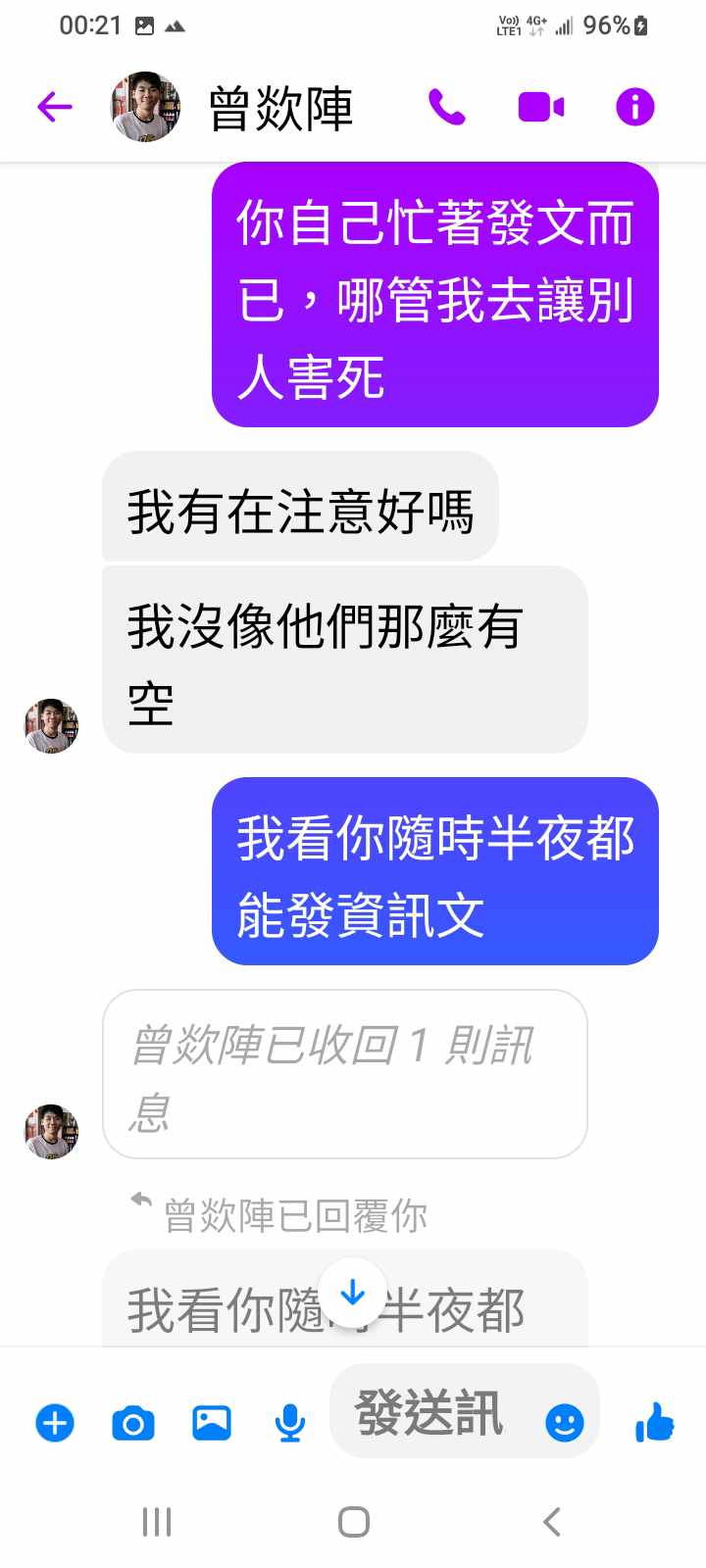Go back to the chat list
706x1568 pixels.
pyautogui.click(x=55, y=107)
